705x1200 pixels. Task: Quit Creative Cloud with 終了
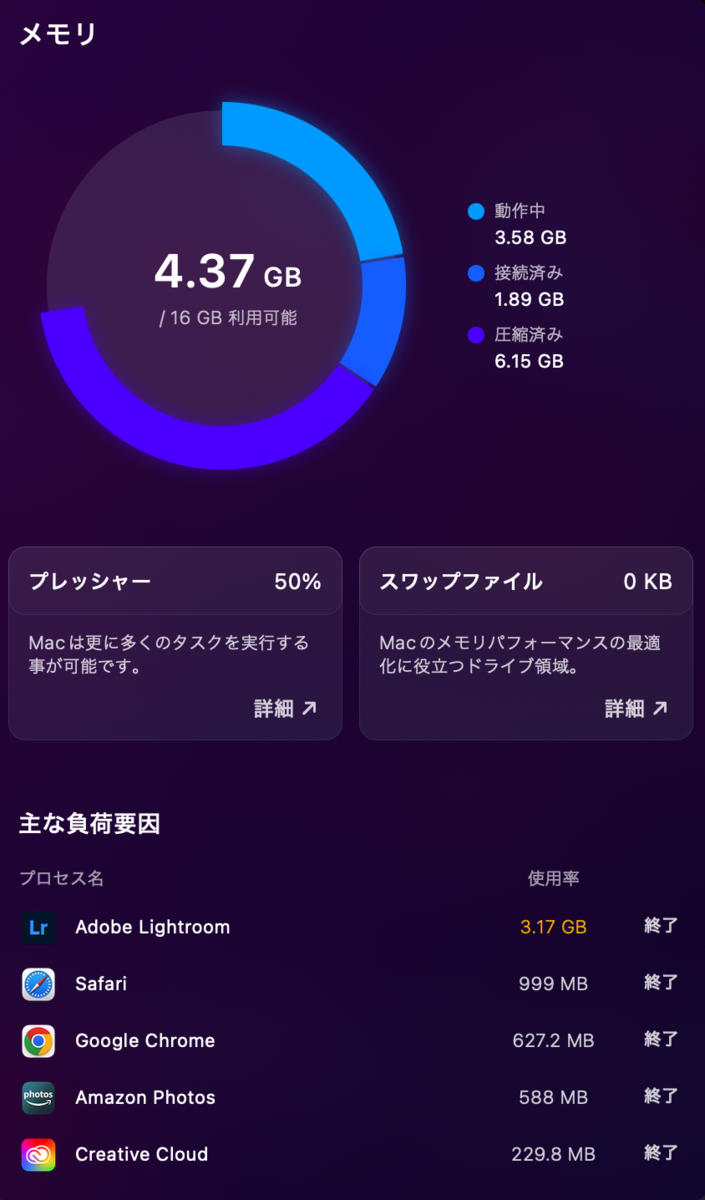[x=661, y=1154]
